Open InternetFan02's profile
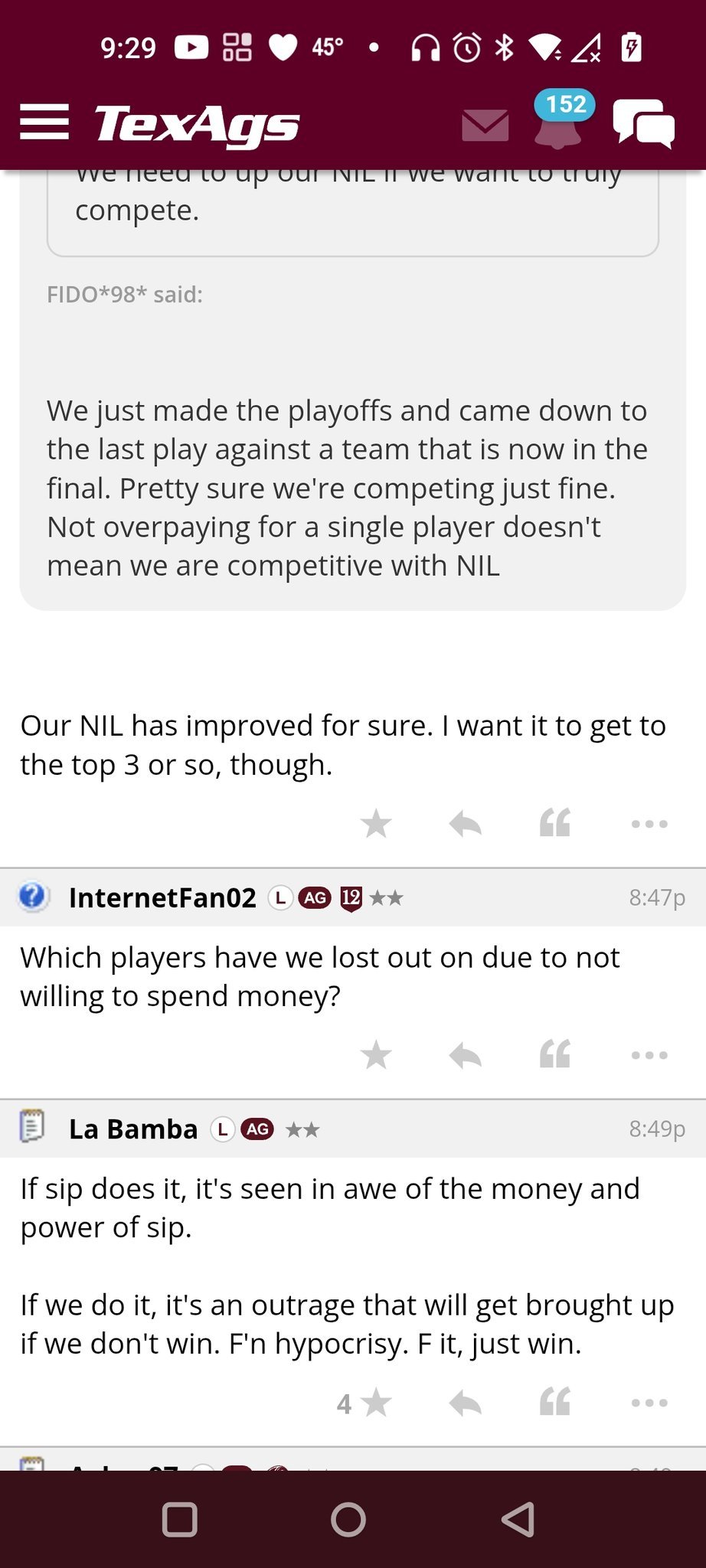 pos(162,897)
